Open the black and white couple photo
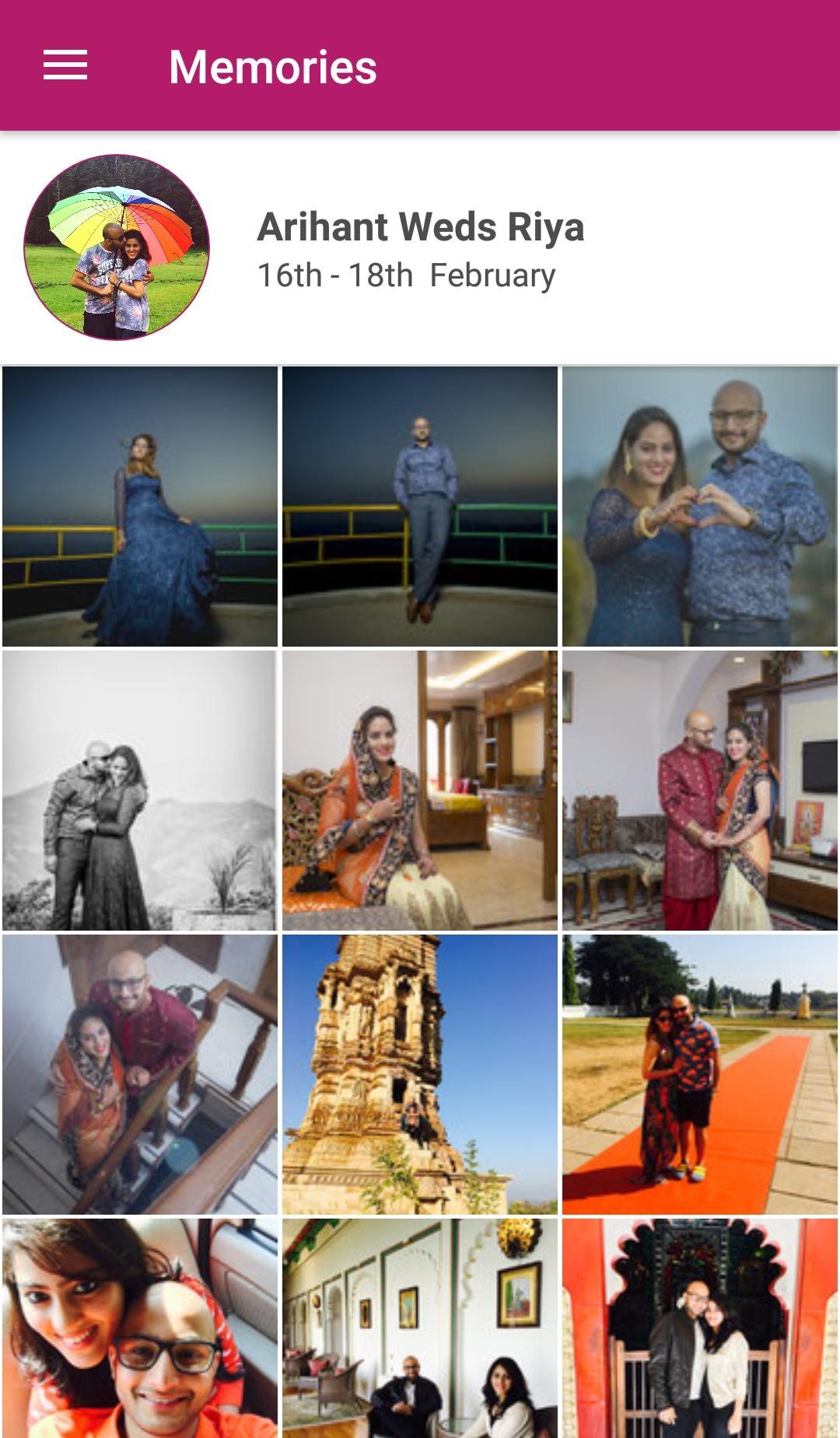The height and width of the screenshot is (1438, 840). click(140, 791)
